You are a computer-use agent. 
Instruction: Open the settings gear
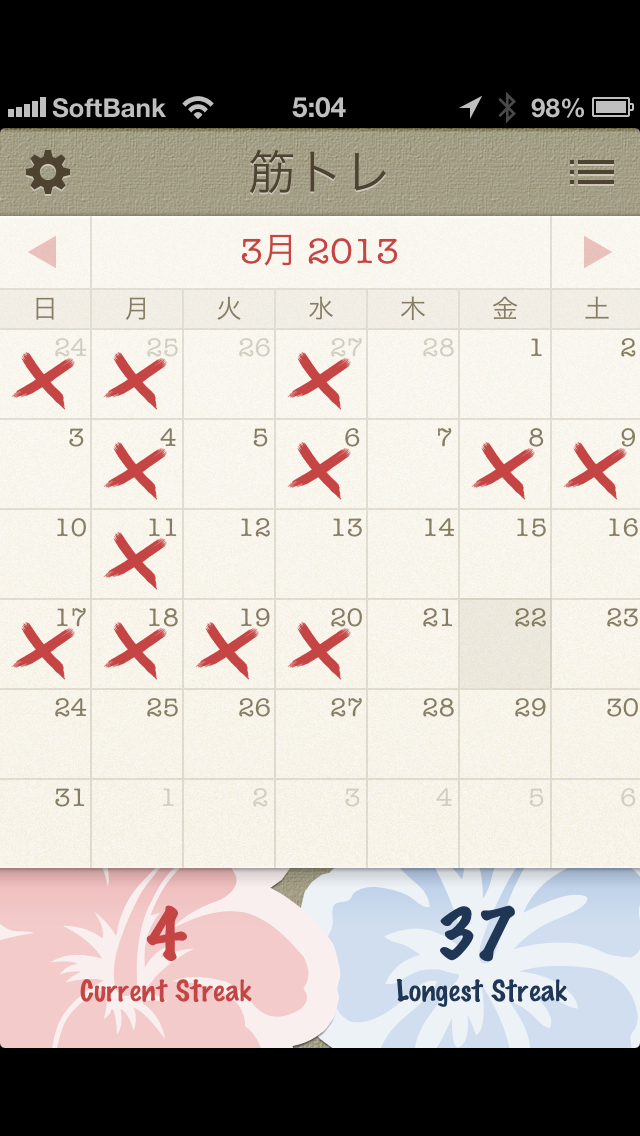(48, 173)
